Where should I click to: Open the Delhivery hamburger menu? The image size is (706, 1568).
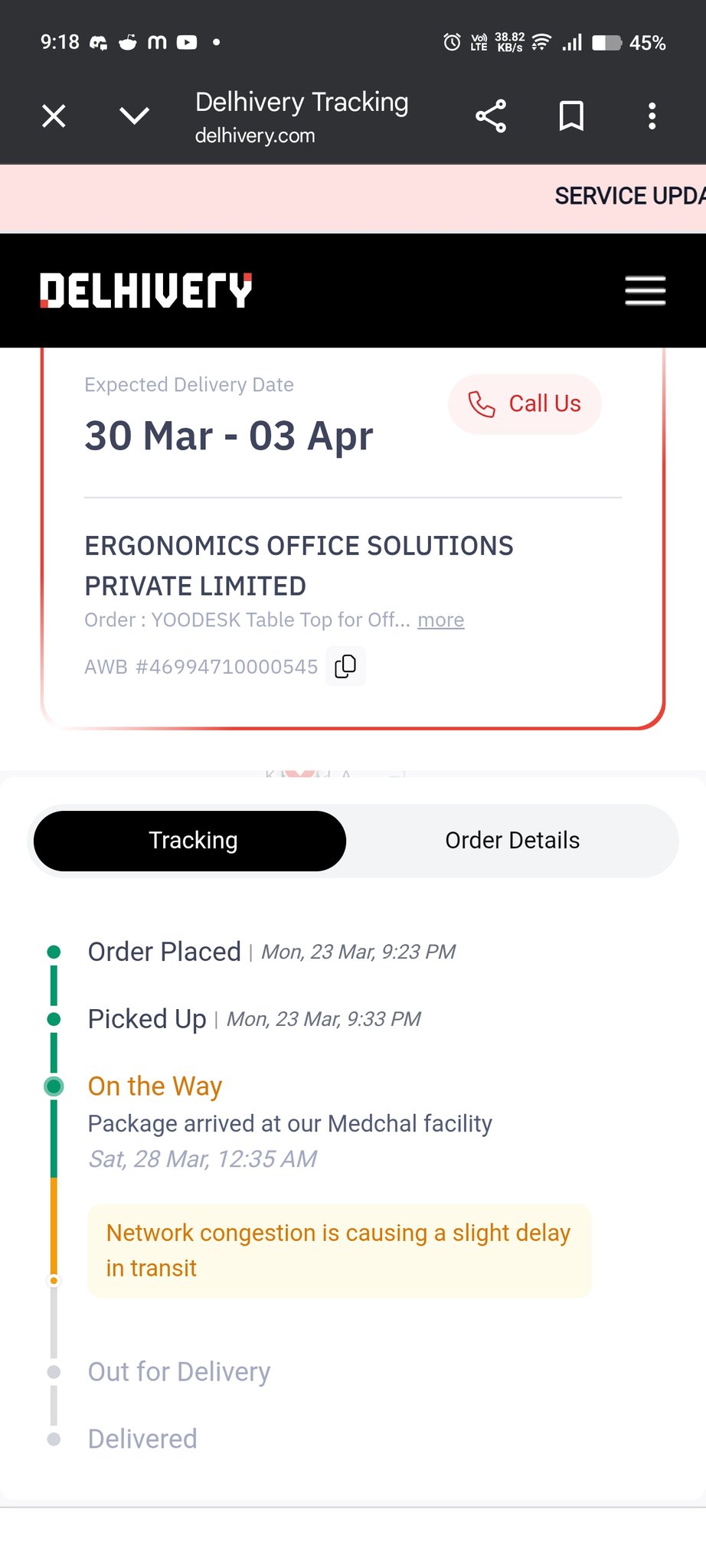pos(645,291)
